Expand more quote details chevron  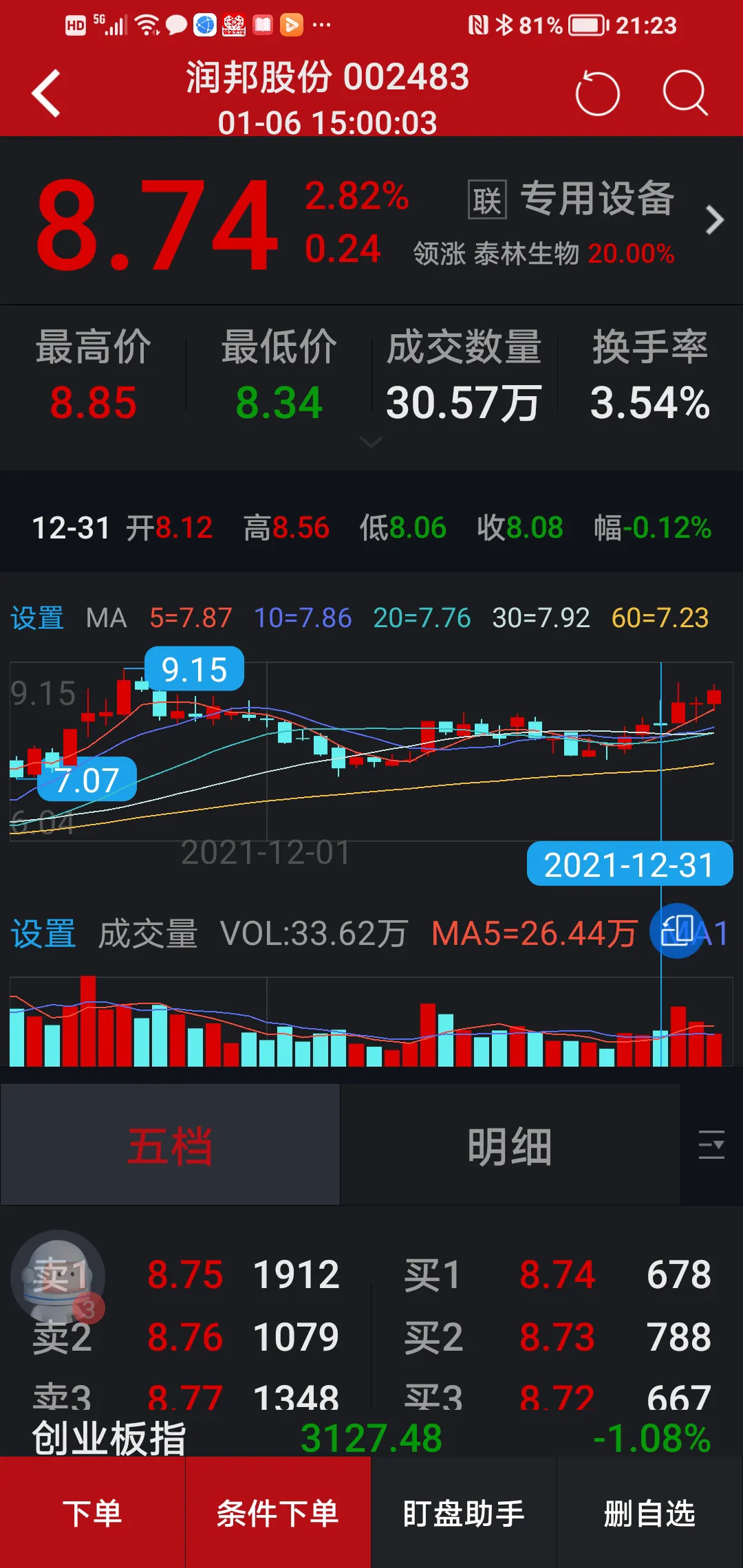pos(371,442)
